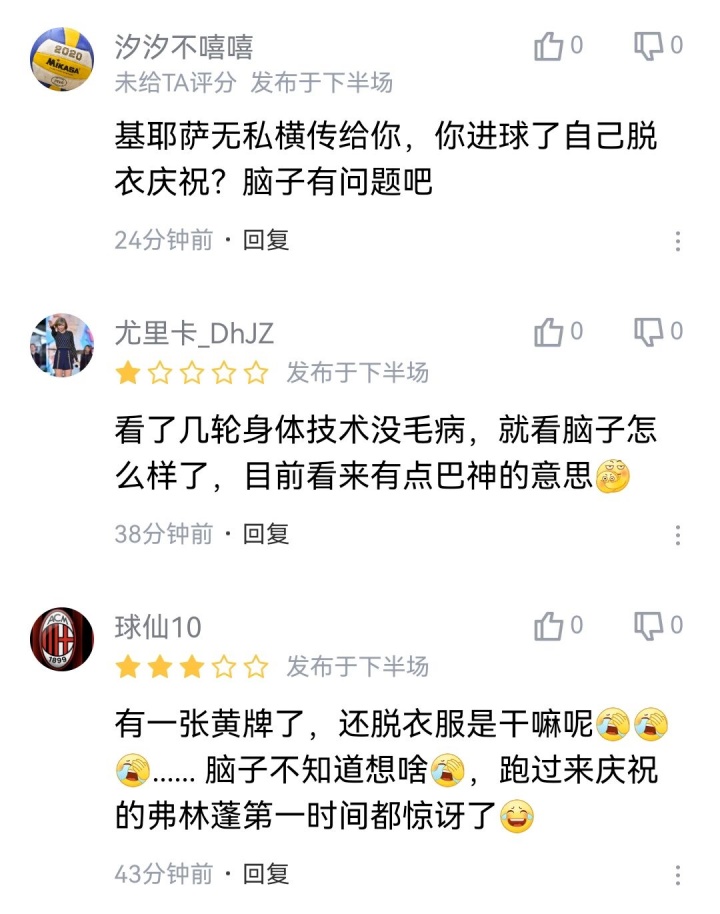Viewport: 720px width, 914px height.
Task: Like the comment by 尤里卡_DhJZ
Action: coord(549,332)
